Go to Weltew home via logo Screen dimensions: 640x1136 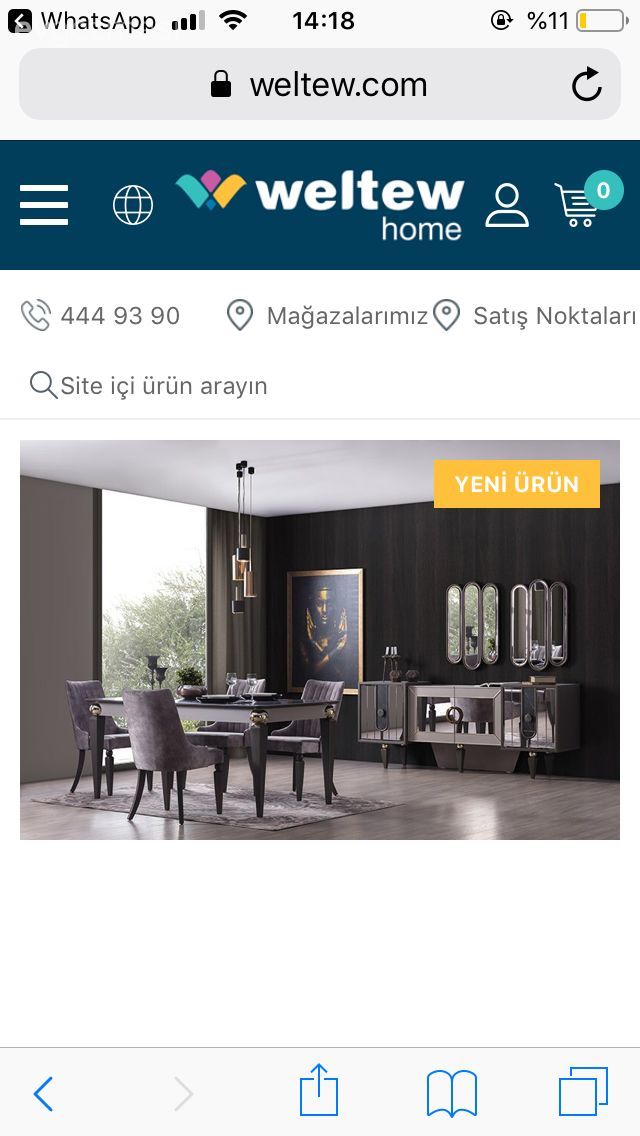[x=320, y=203]
